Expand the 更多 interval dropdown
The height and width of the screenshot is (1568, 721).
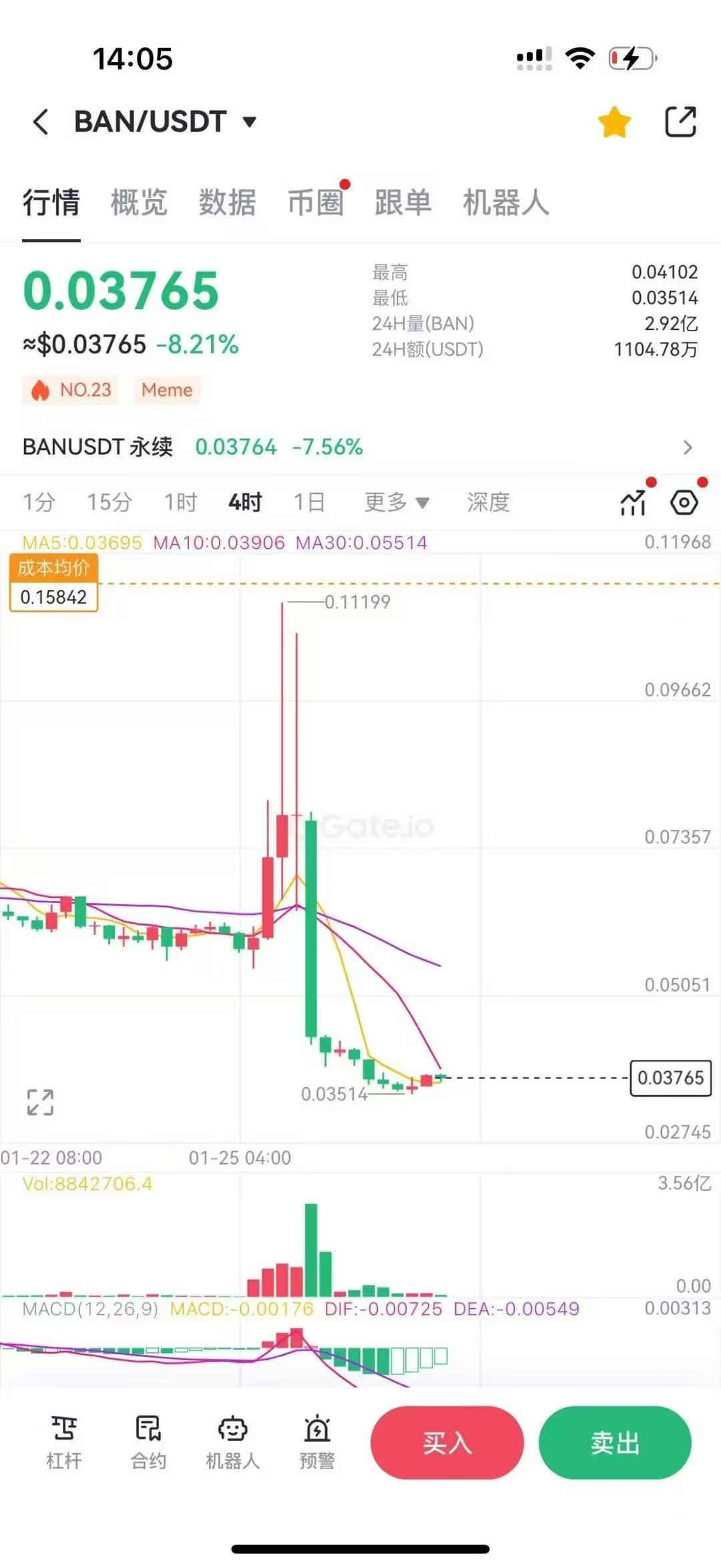tap(396, 502)
